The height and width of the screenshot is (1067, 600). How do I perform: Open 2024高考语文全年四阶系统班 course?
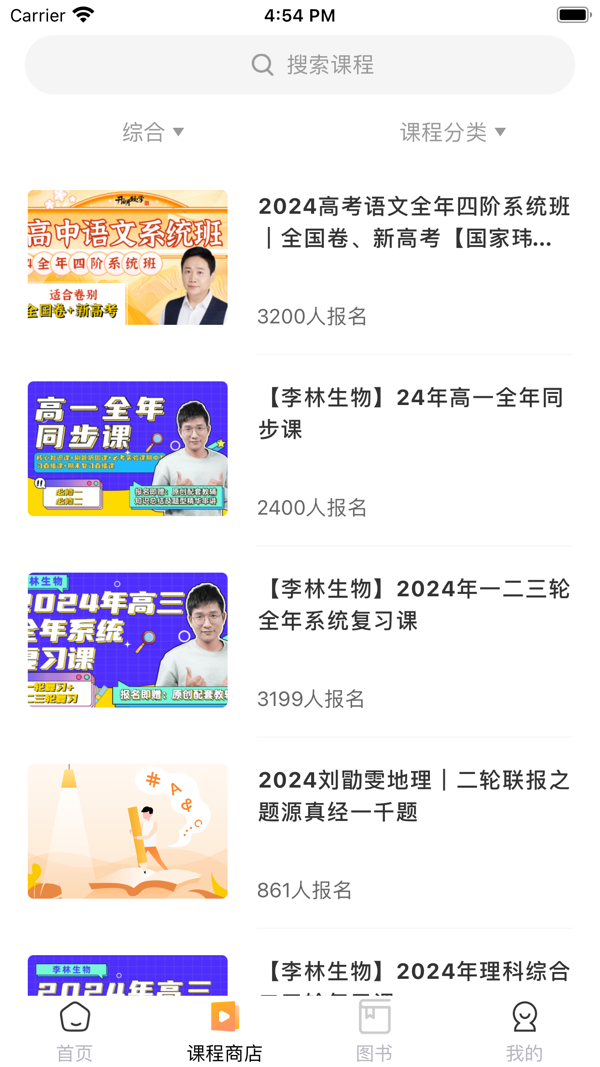pyautogui.click(x=300, y=258)
